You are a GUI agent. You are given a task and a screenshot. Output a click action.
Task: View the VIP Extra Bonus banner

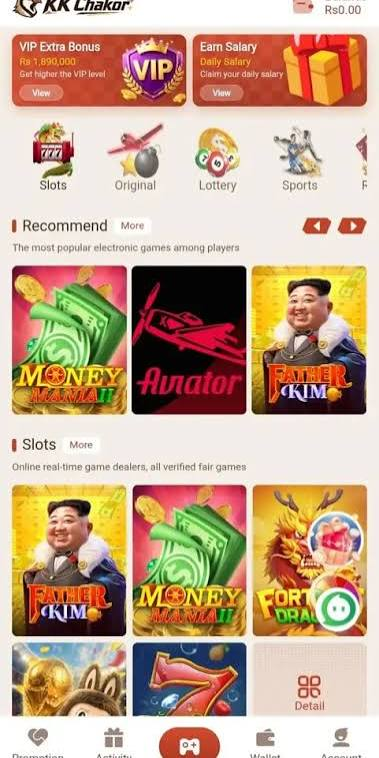(x=41, y=93)
